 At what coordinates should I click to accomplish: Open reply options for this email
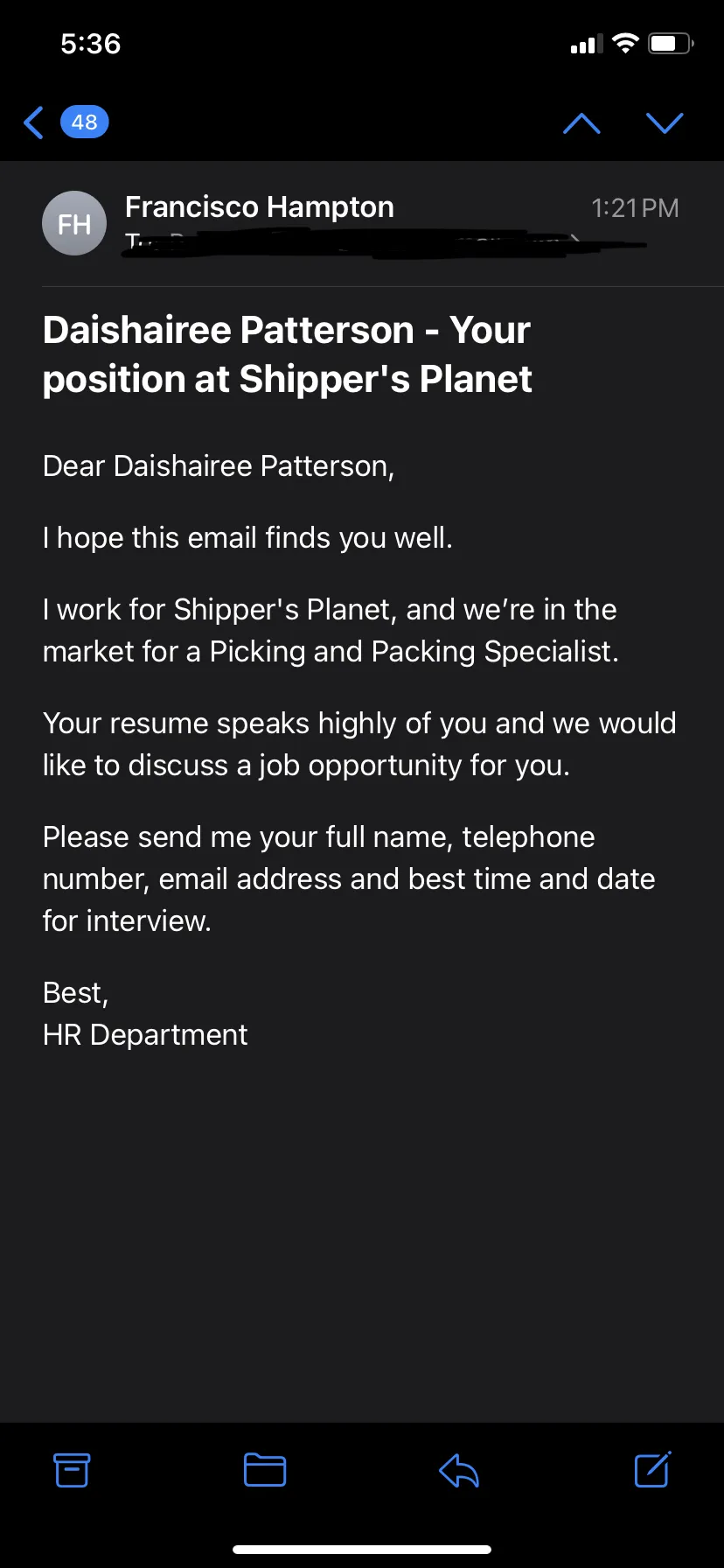(459, 1470)
